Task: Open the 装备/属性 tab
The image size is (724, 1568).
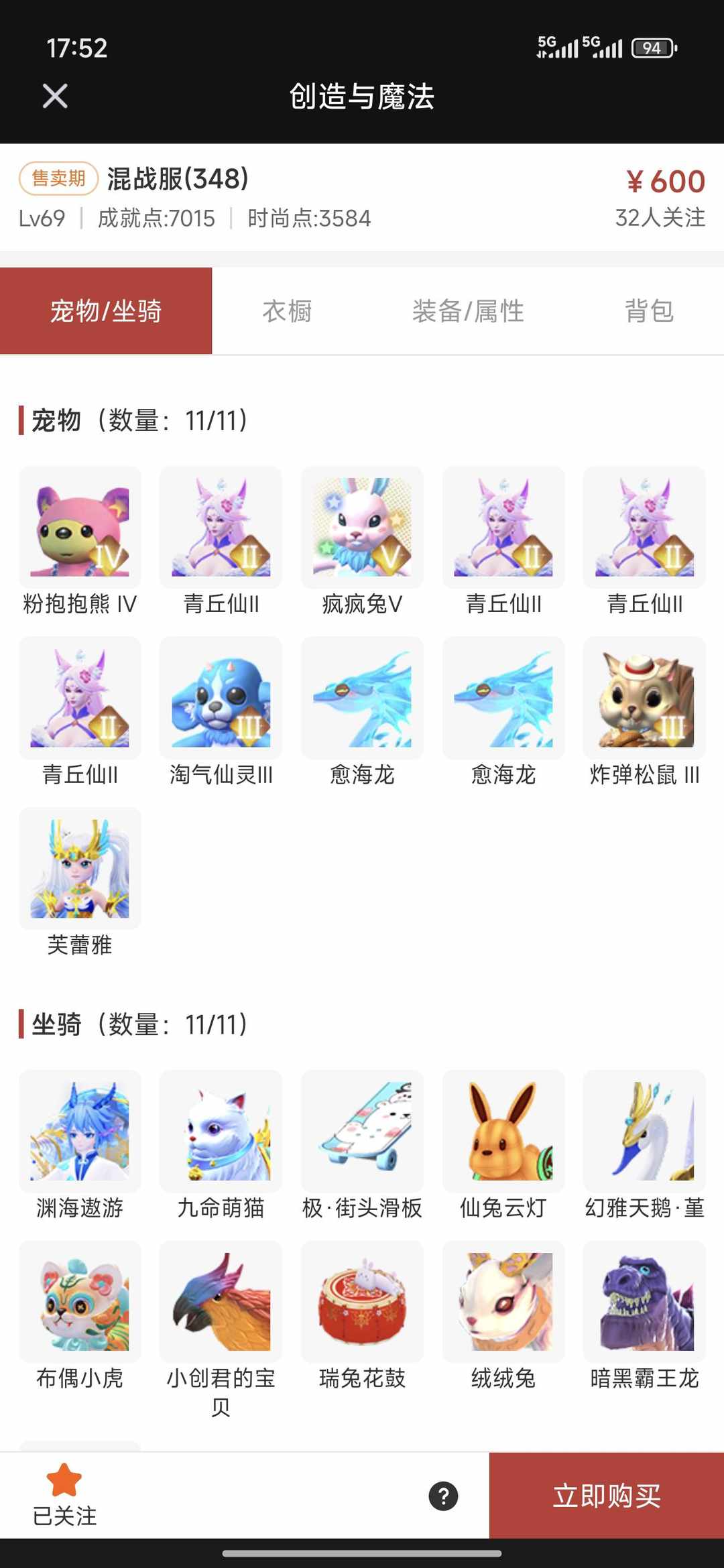Action: tap(469, 310)
